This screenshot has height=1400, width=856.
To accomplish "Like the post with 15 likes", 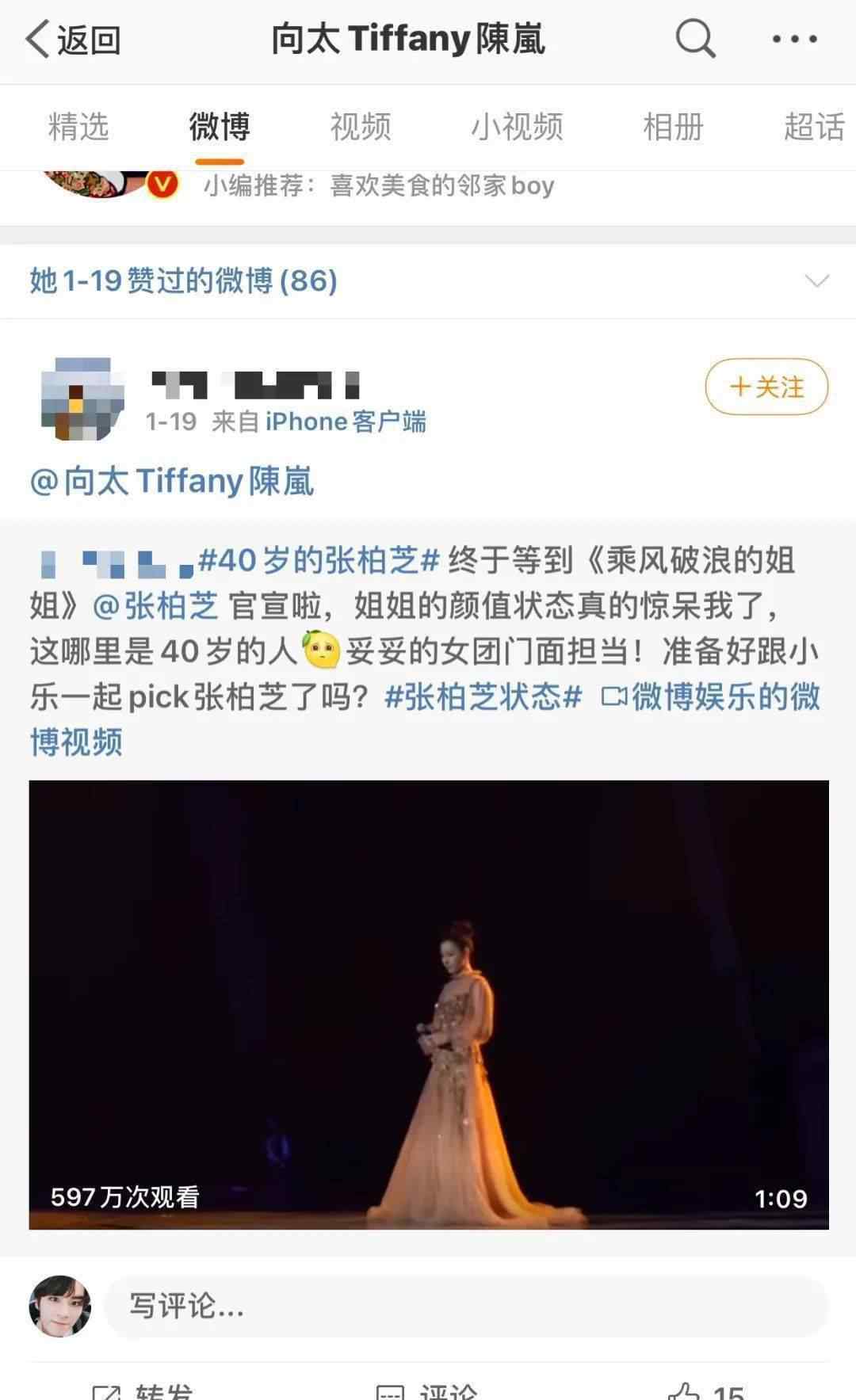I will 704,1391.
